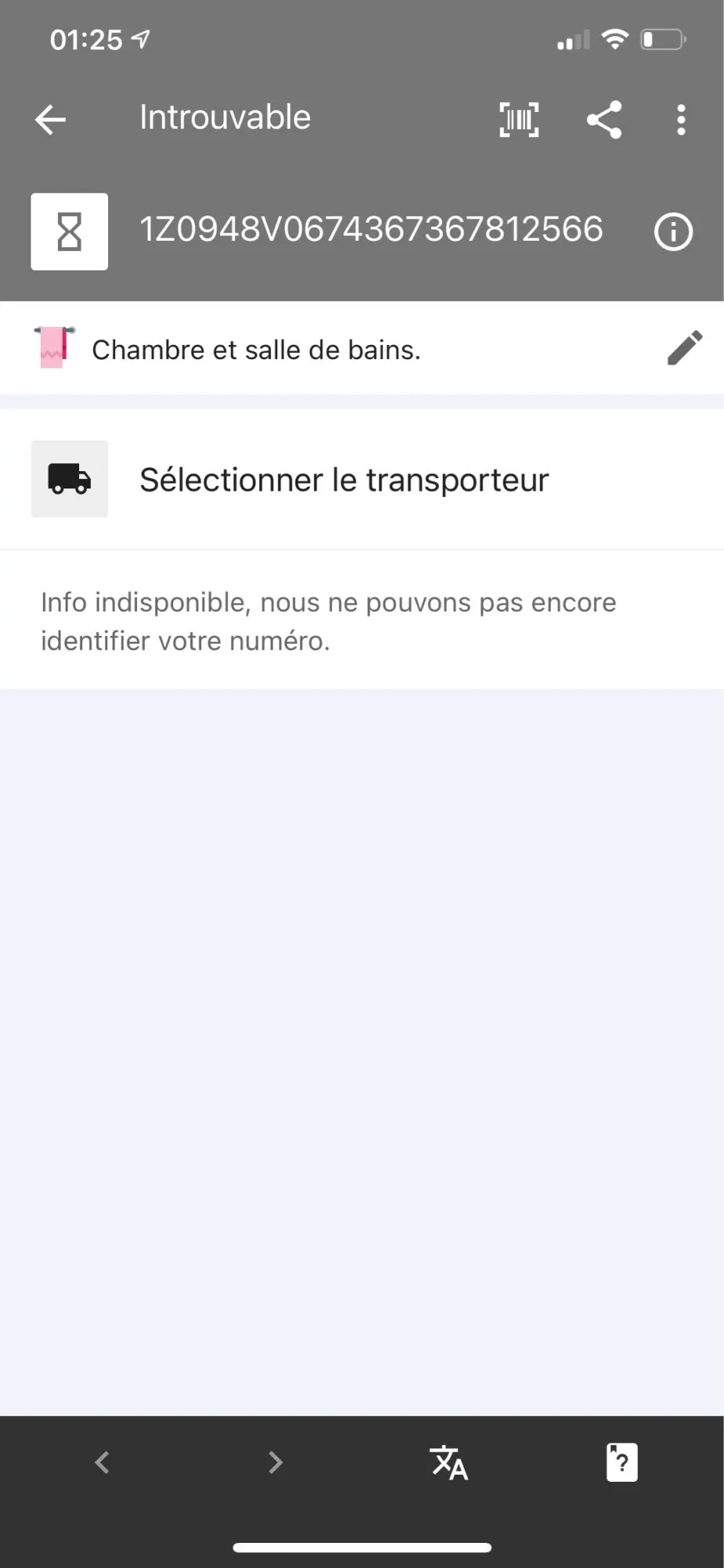Screen dimensions: 724x1568
Task: Tap the translate icon in the bottom bar
Action: pyautogui.click(x=449, y=1462)
